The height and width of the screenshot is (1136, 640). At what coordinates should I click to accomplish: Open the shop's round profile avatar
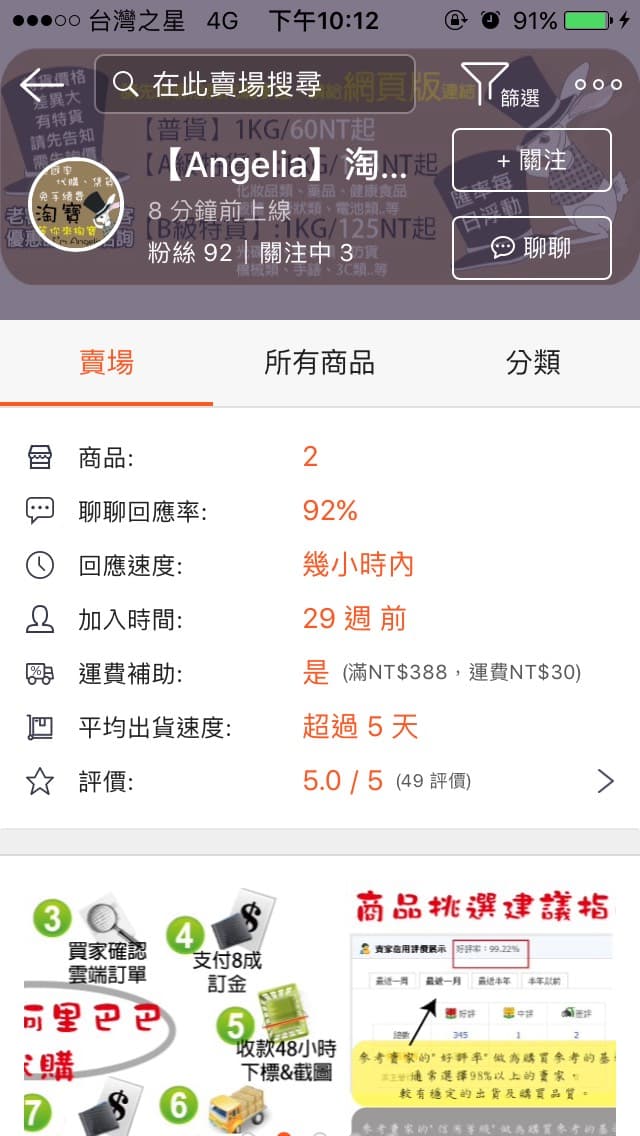[75, 205]
